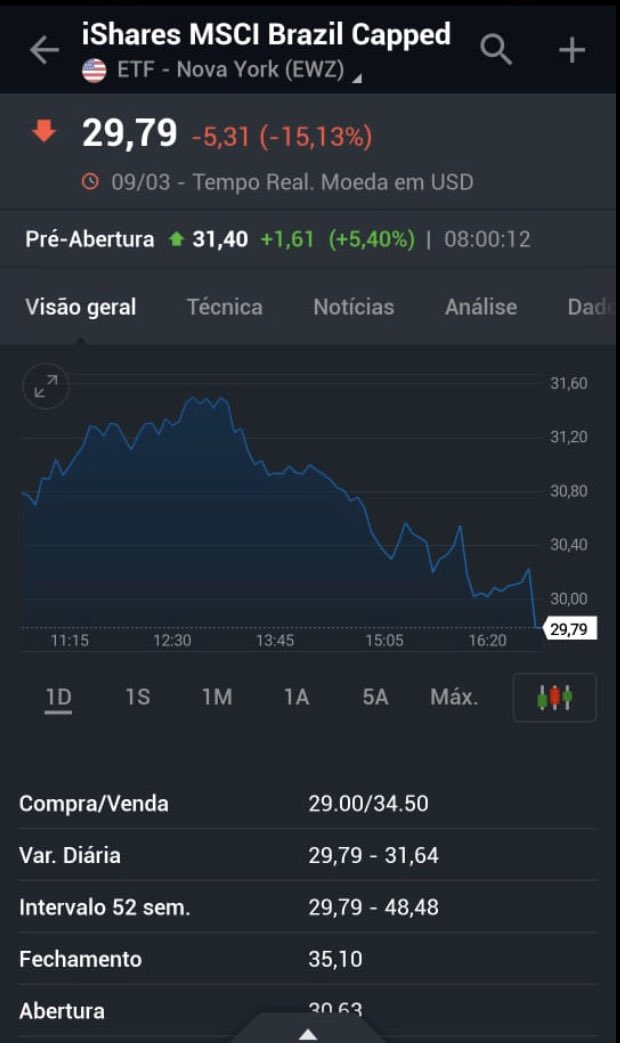Viewport: 620px width, 1043px height.
Task: Open the search magnifier
Action: click(x=496, y=48)
